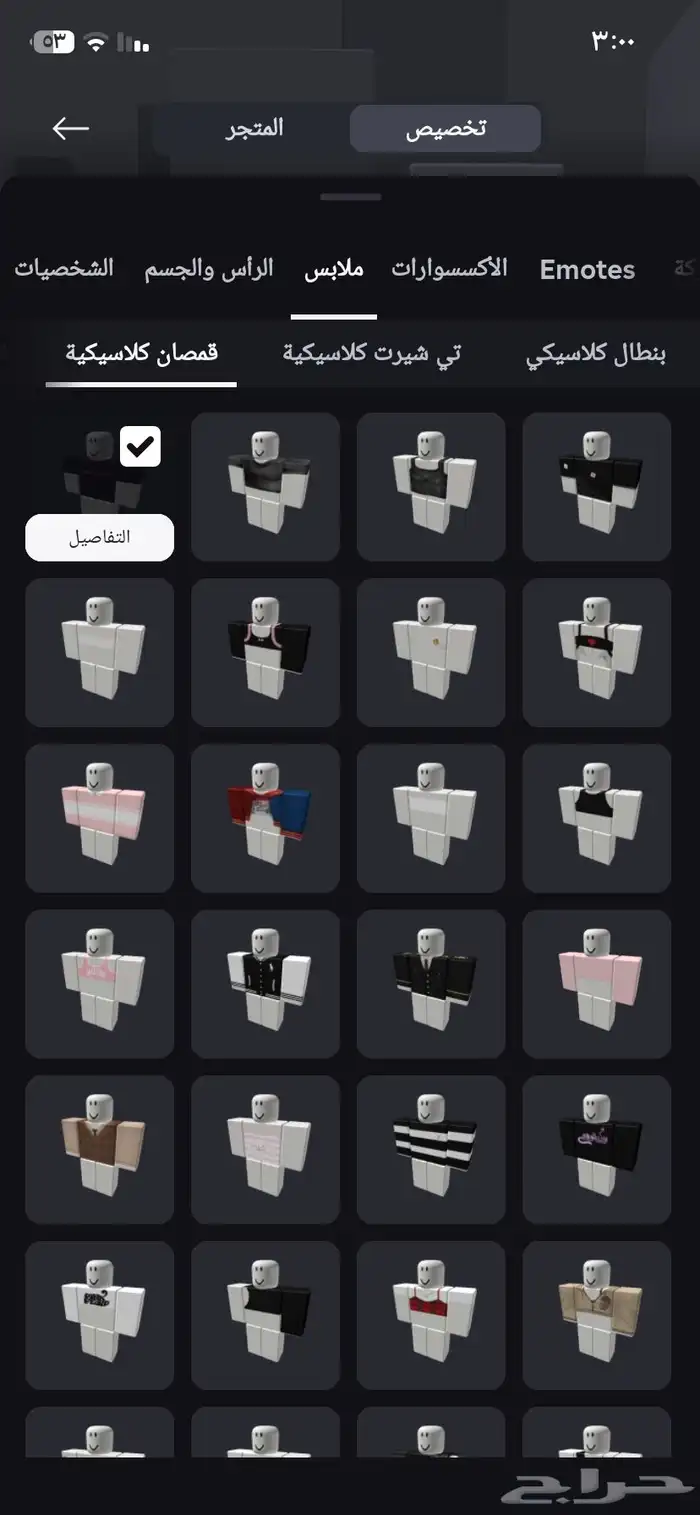Select the تخصيص segment
The image size is (700, 1515).
[x=446, y=129]
